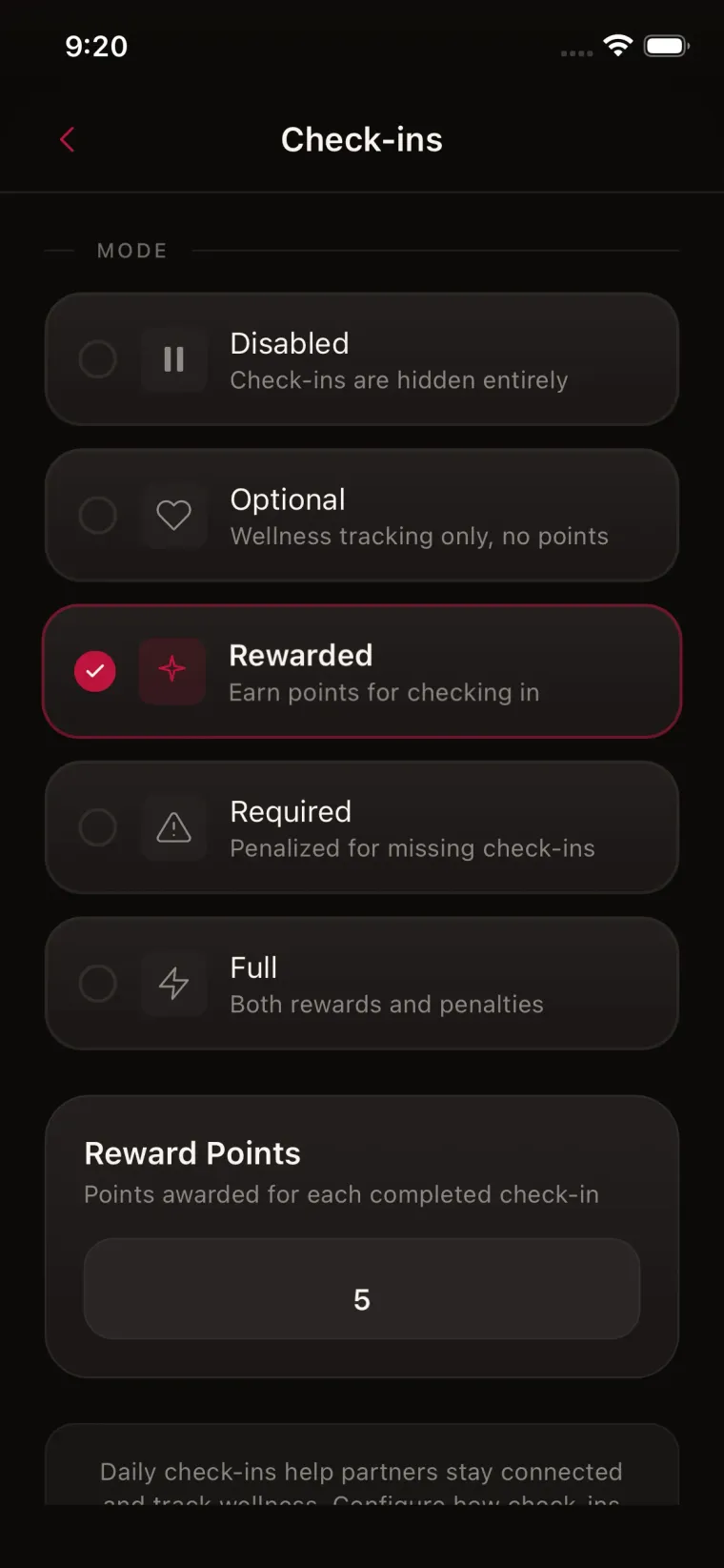The width and height of the screenshot is (724, 1568).
Task: Choose the Optional wellness tracking mode
Action: tap(362, 516)
